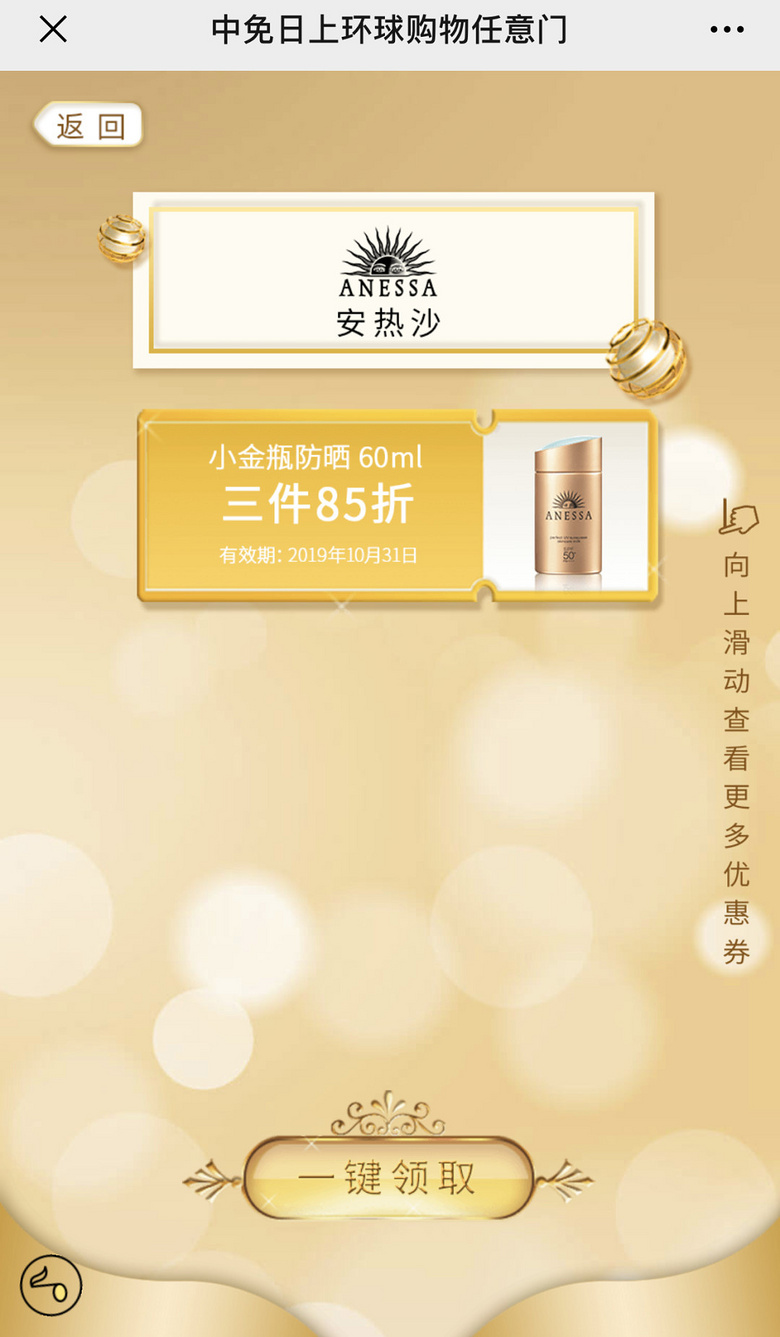Image resolution: width=780 pixels, height=1337 pixels.
Task: Open the three-dot overflow menu
Action: point(727,30)
